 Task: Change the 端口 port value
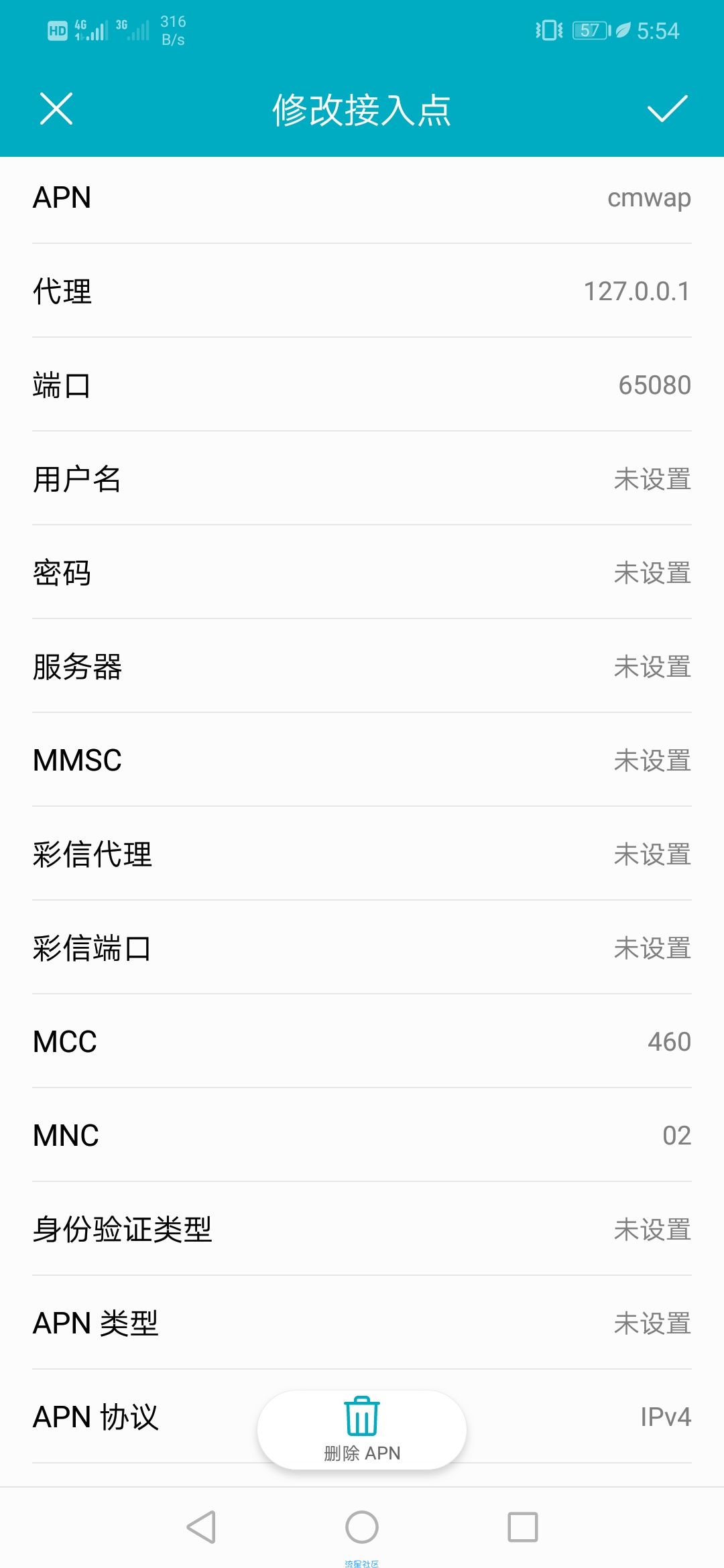(362, 385)
